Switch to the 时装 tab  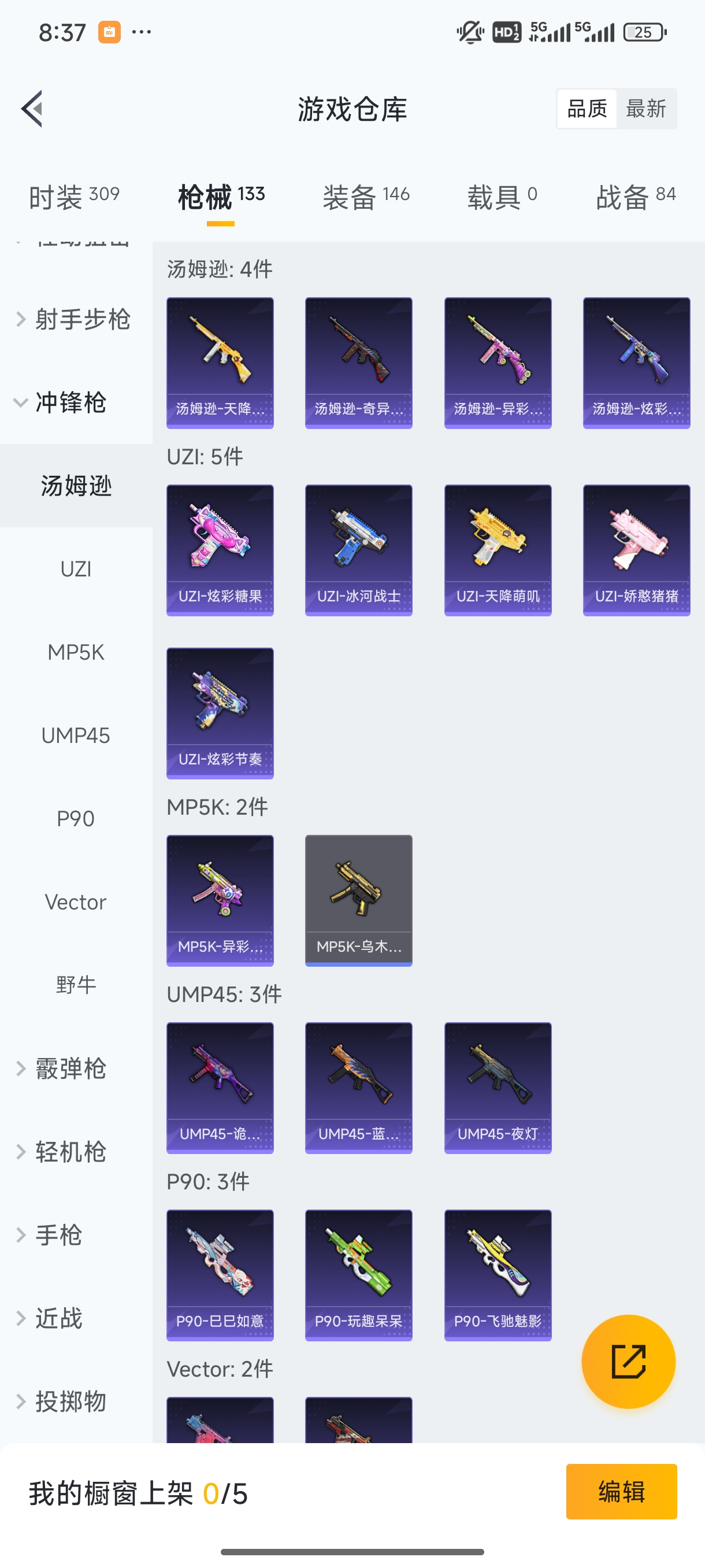tap(73, 197)
